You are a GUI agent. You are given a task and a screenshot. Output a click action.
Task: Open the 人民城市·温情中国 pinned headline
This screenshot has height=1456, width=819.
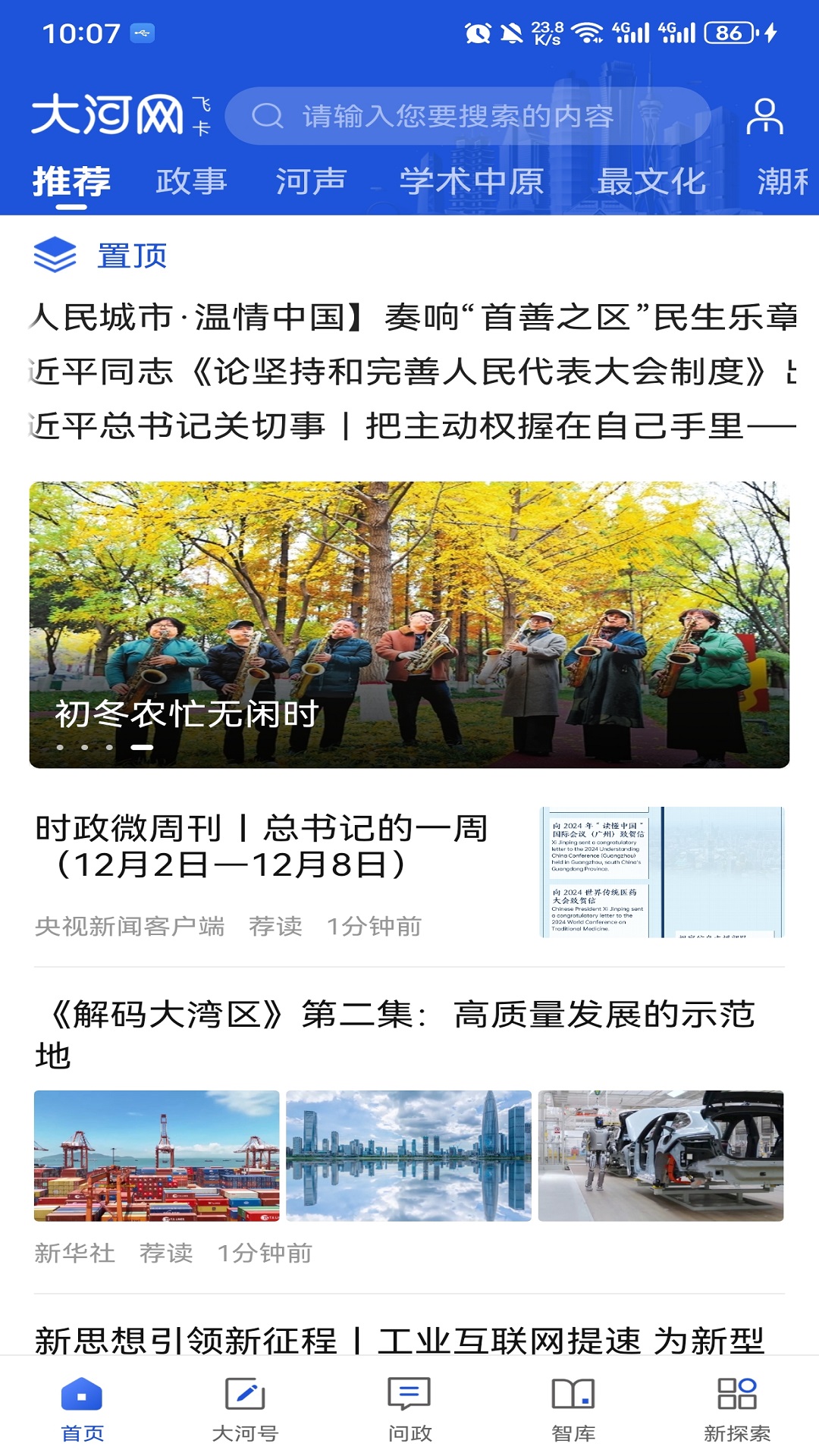click(x=409, y=315)
